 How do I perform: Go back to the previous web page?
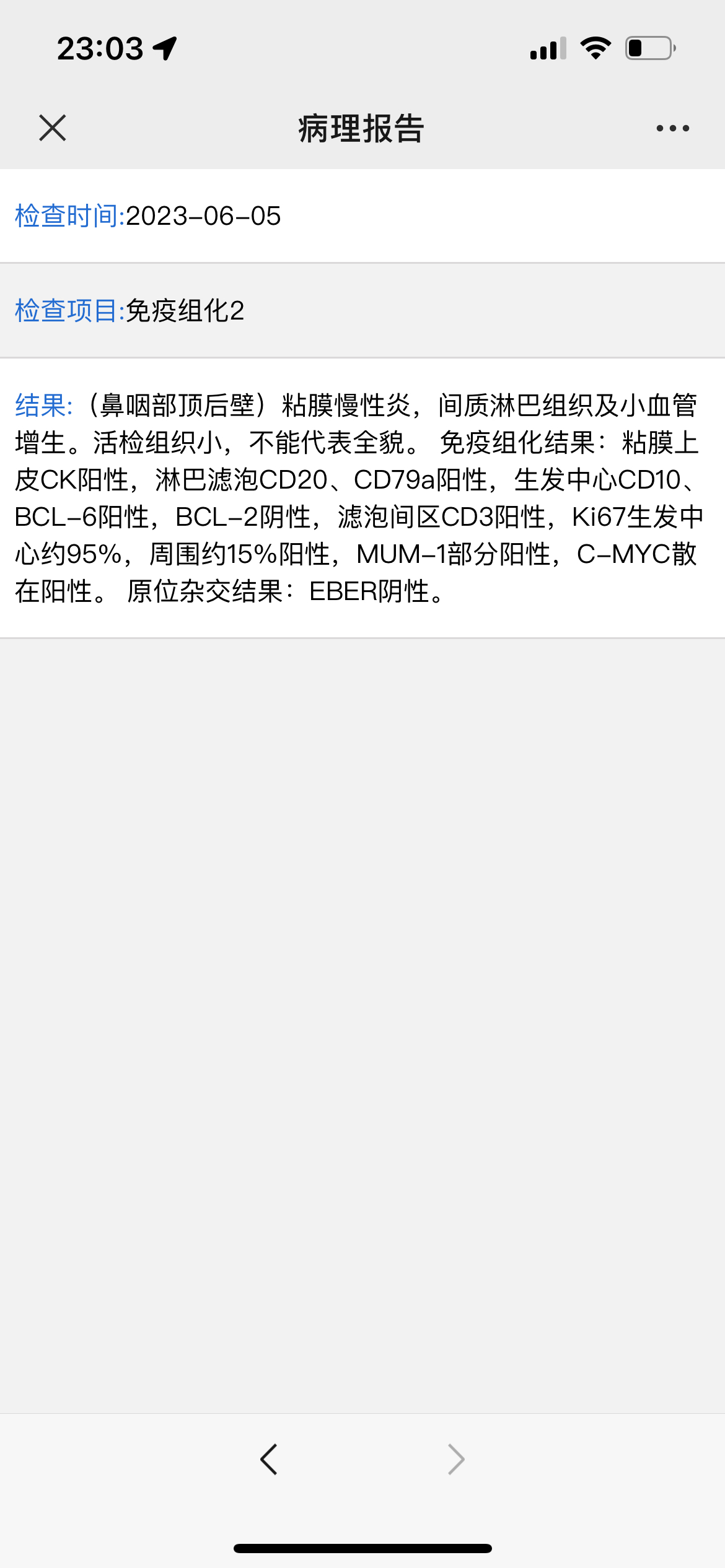pyautogui.click(x=269, y=1460)
